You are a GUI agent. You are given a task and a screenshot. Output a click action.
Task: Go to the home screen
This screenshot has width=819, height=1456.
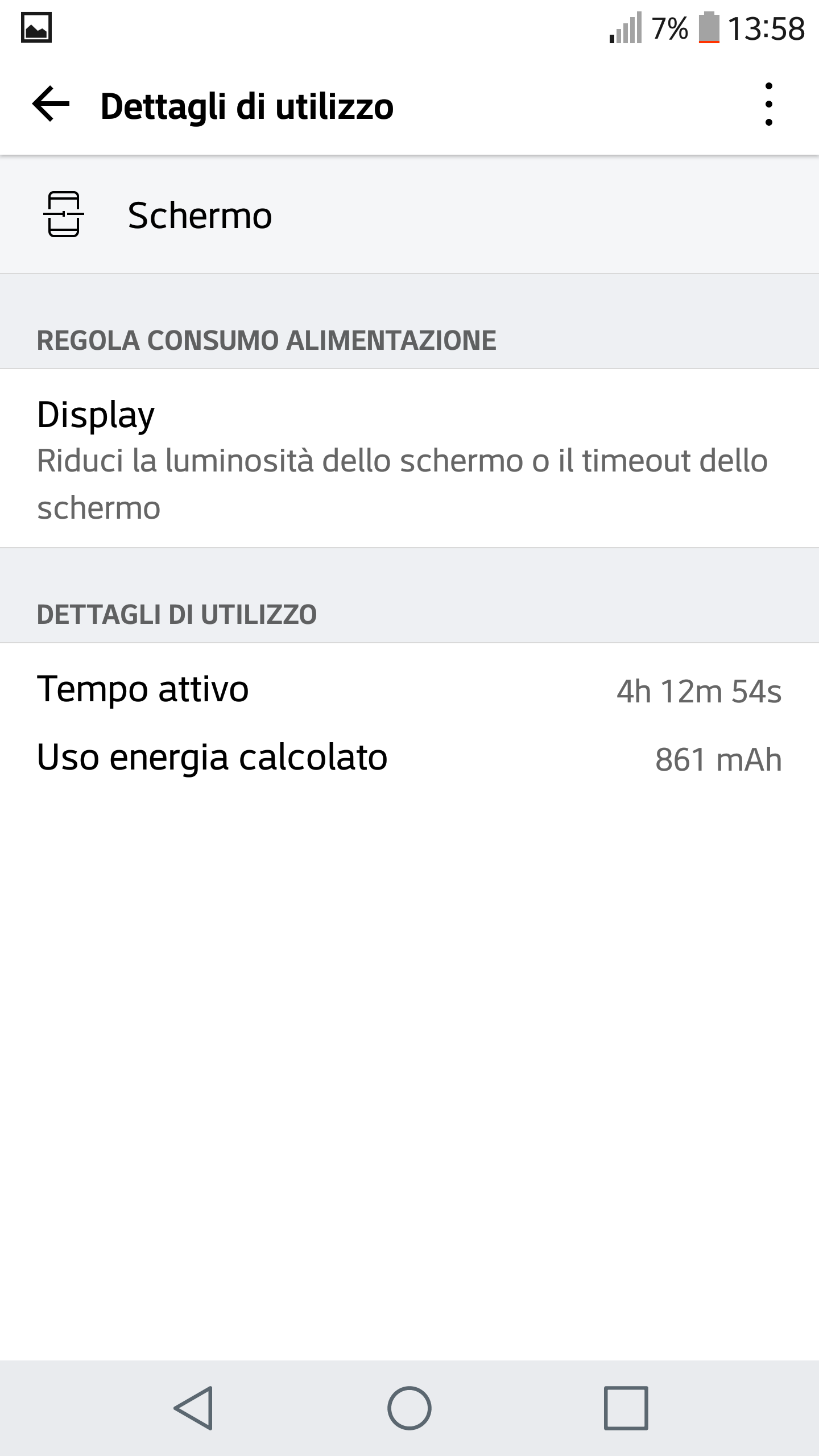click(409, 1408)
